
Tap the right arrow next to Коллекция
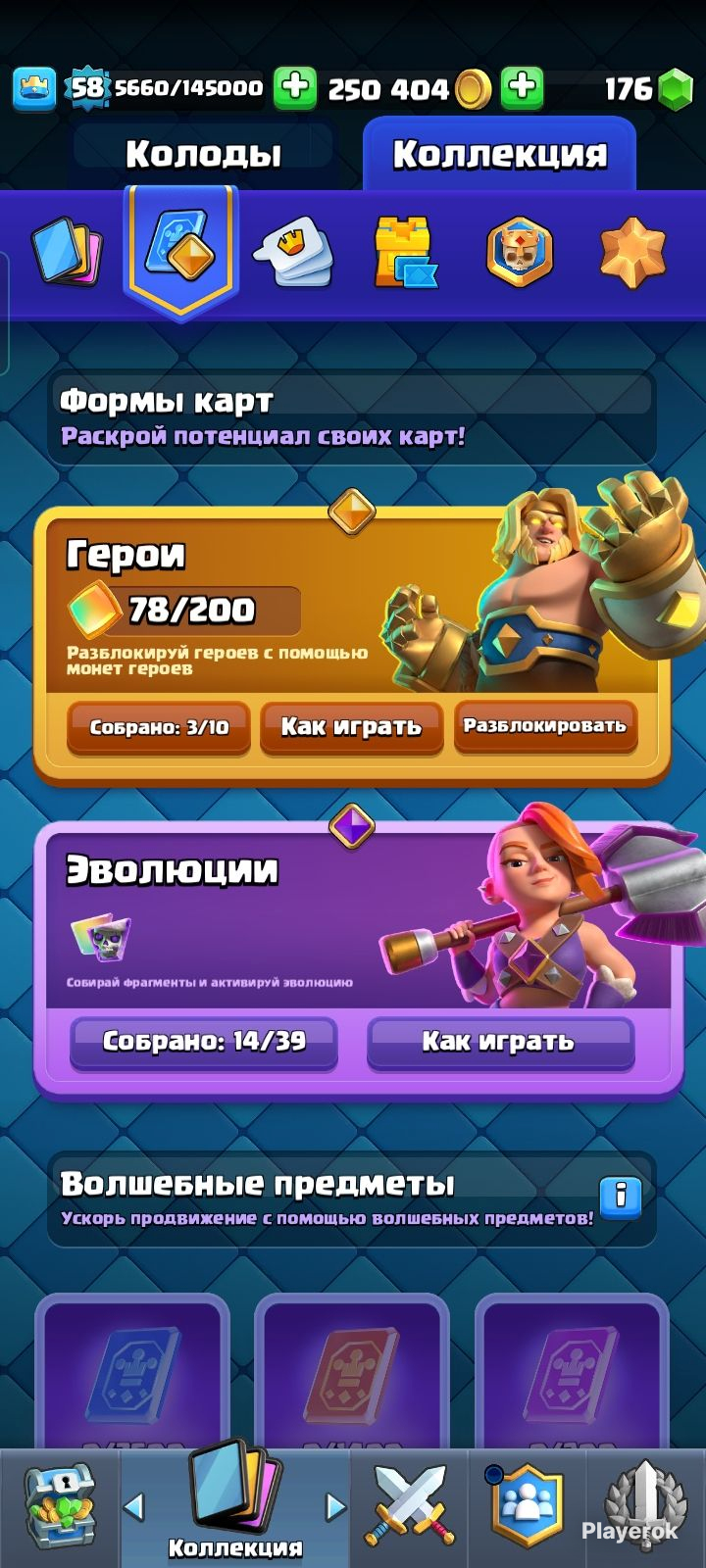(x=335, y=1507)
